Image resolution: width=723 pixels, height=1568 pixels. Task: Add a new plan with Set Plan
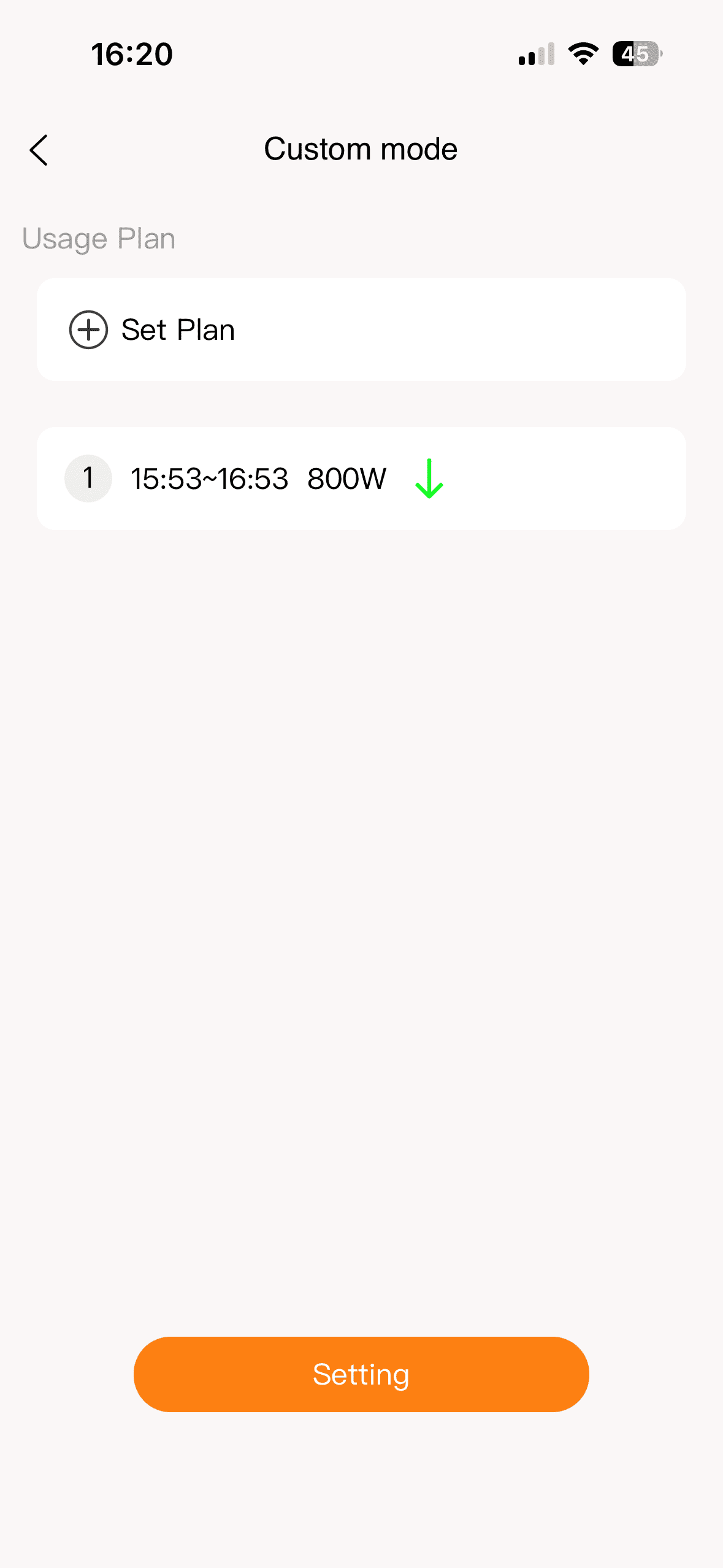click(x=152, y=330)
